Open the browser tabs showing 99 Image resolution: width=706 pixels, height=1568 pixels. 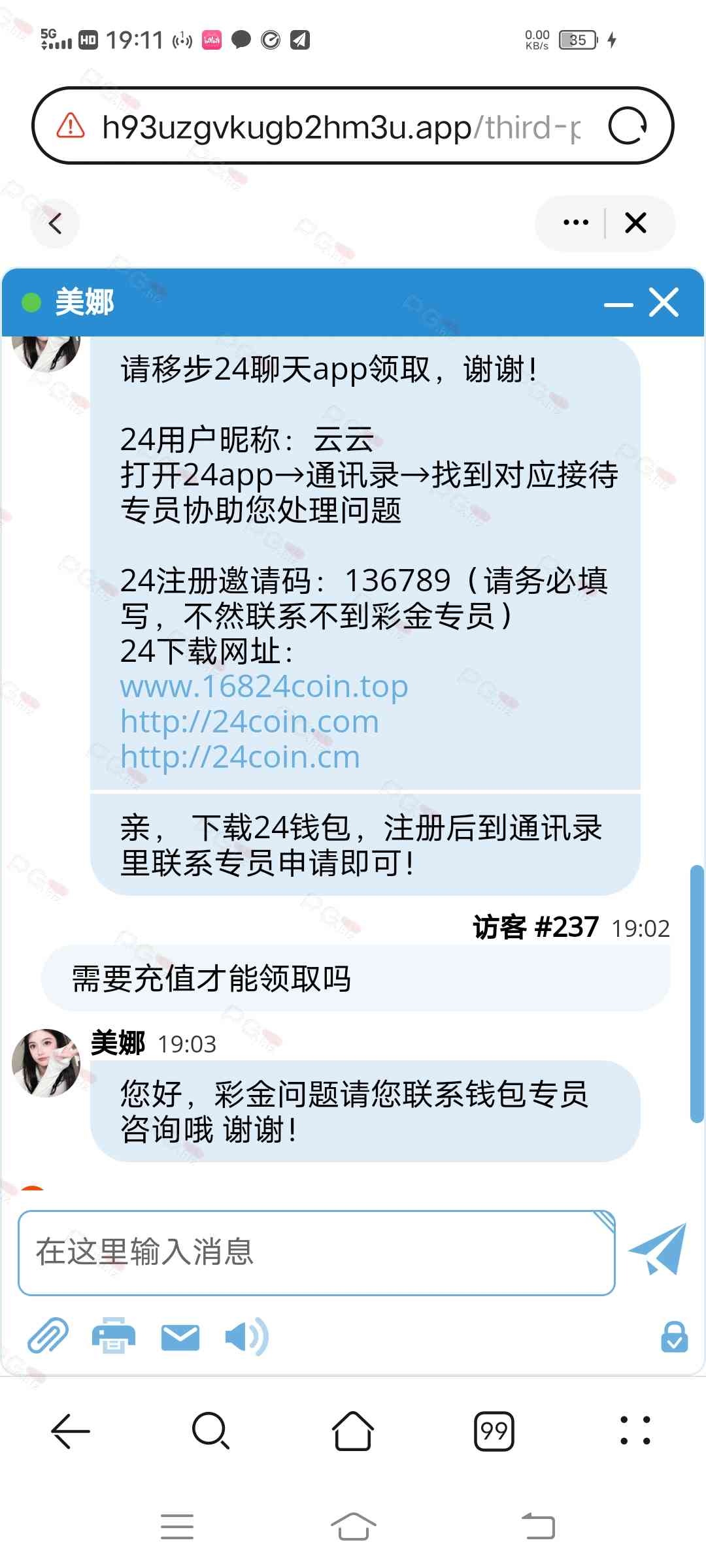pyautogui.click(x=494, y=1431)
